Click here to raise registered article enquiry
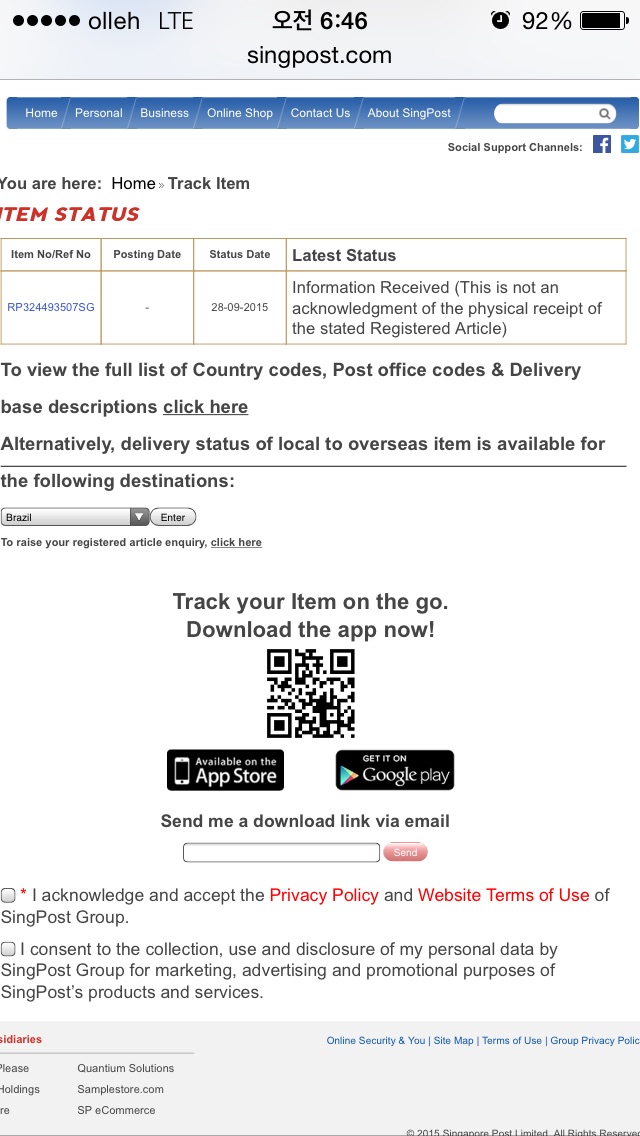Image resolution: width=640 pixels, height=1136 pixels. coord(236,542)
